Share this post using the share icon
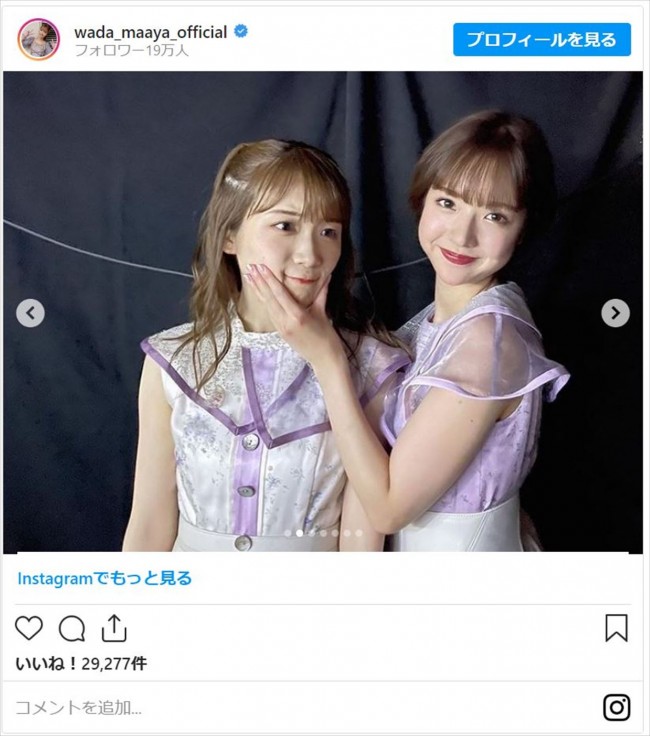Screen dimensions: 650x736 [114, 628]
